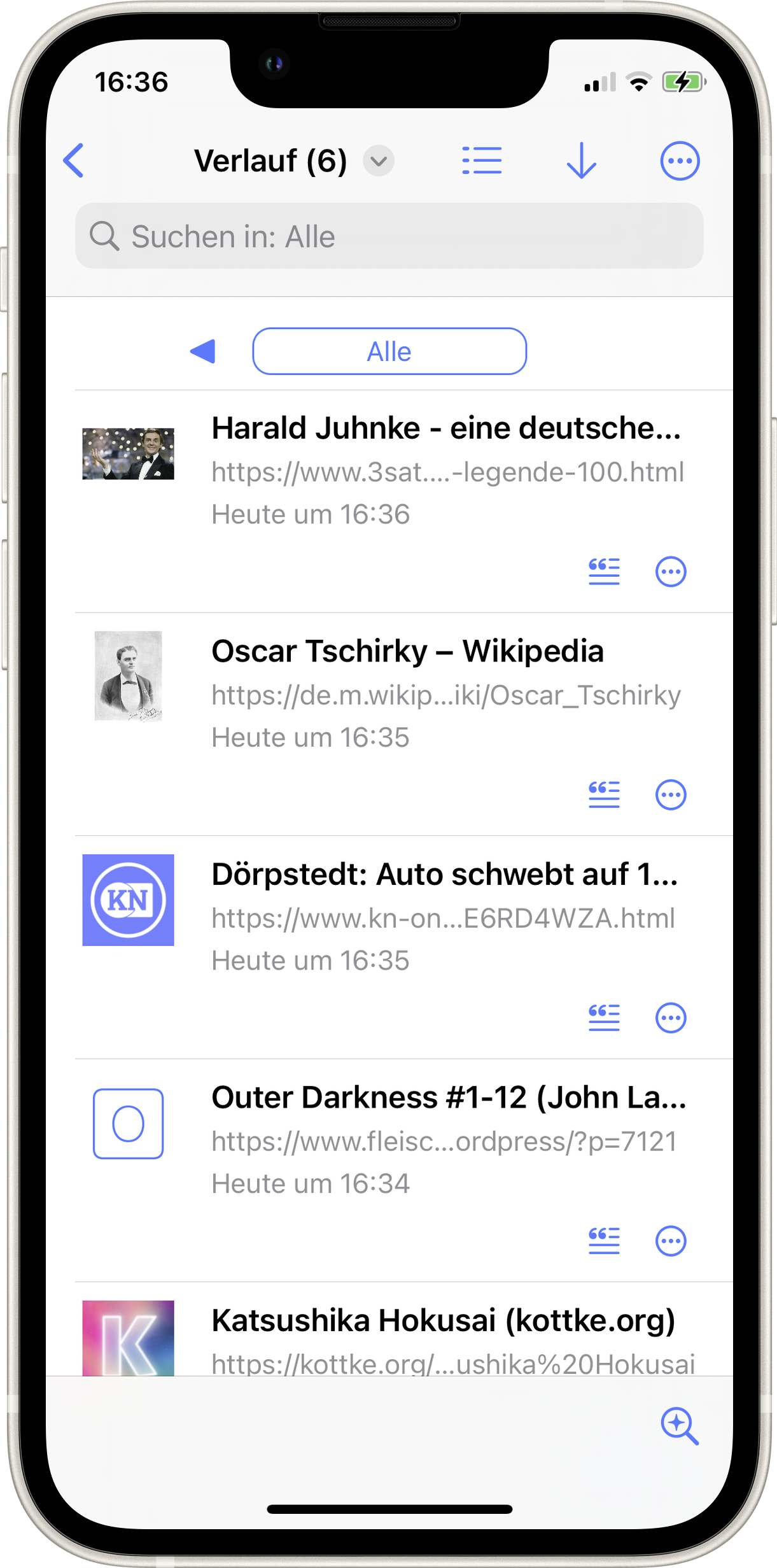Open the Harald Juhnke history entry

tap(445, 428)
